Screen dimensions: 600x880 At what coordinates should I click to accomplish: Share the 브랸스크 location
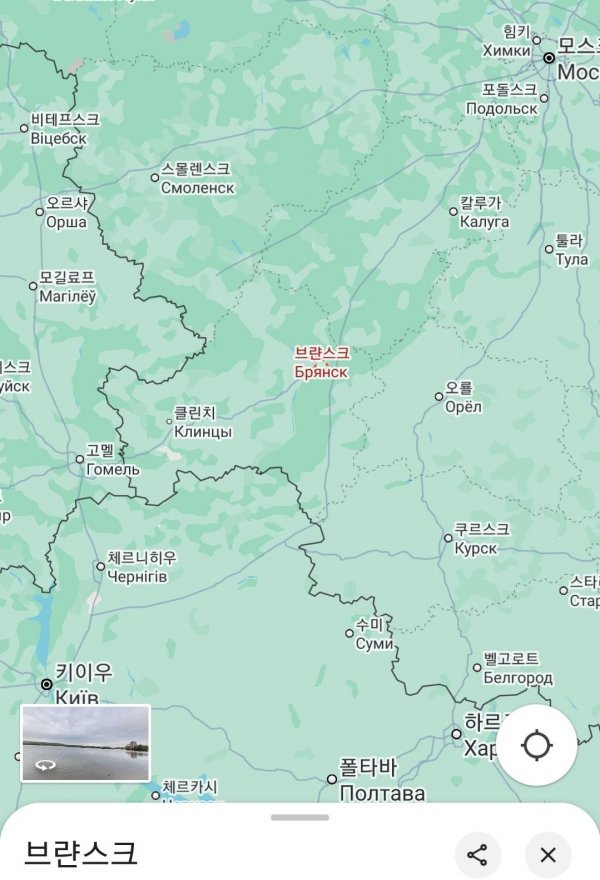click(x=477, y=855)
